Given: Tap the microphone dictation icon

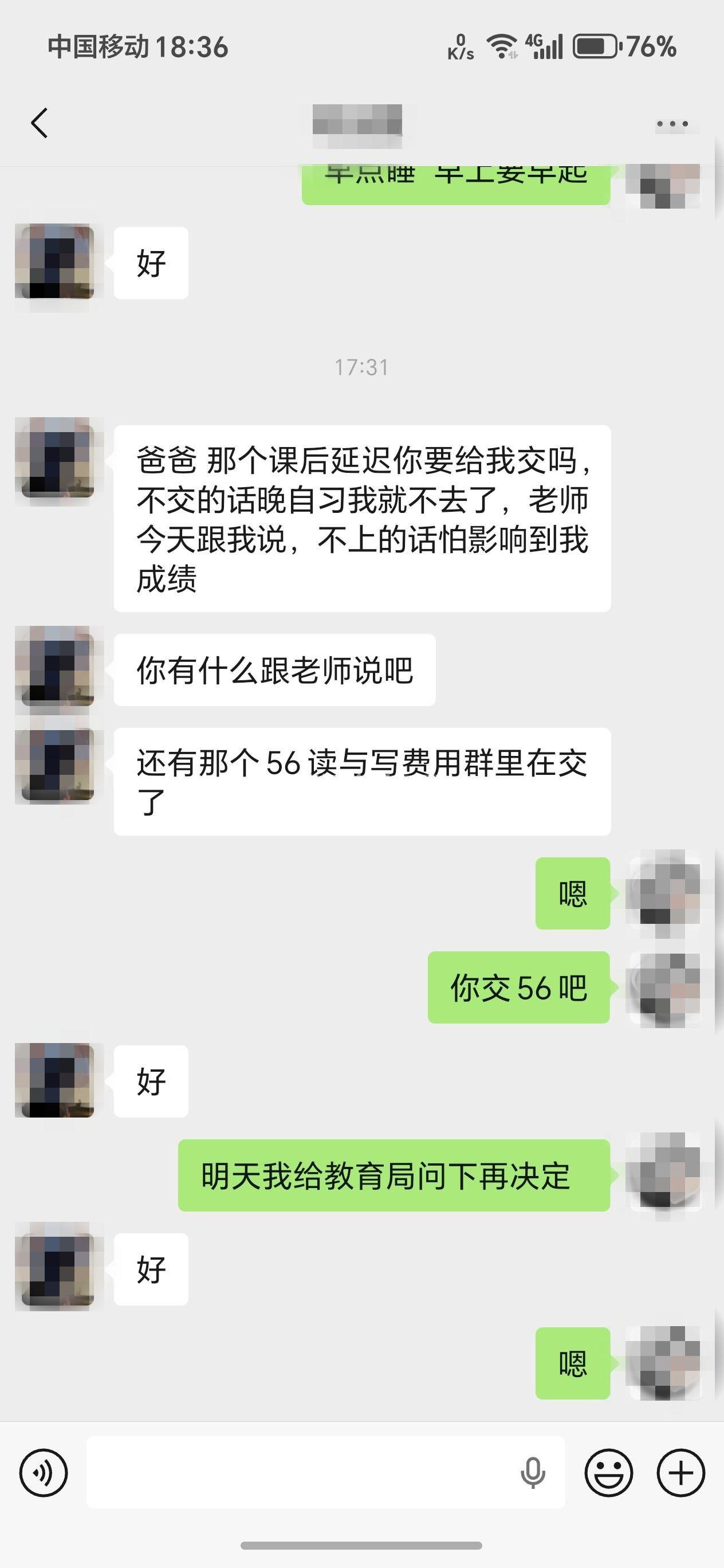Looking at the screenshot, I should coord(532,1473).
